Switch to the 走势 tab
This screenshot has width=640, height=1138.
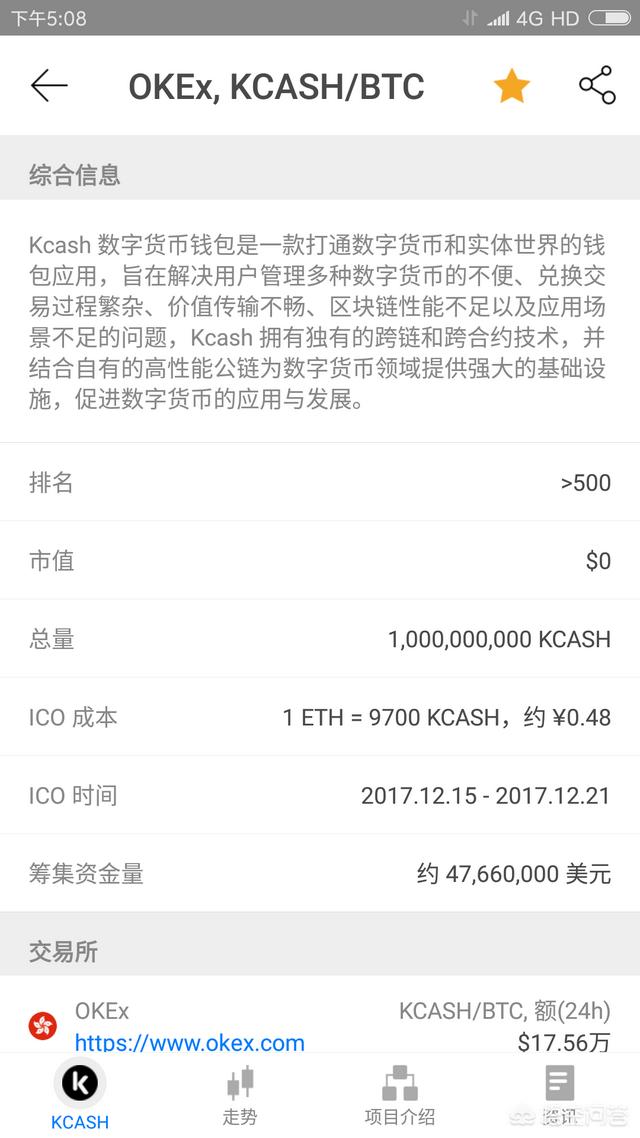coord(240,1096)
